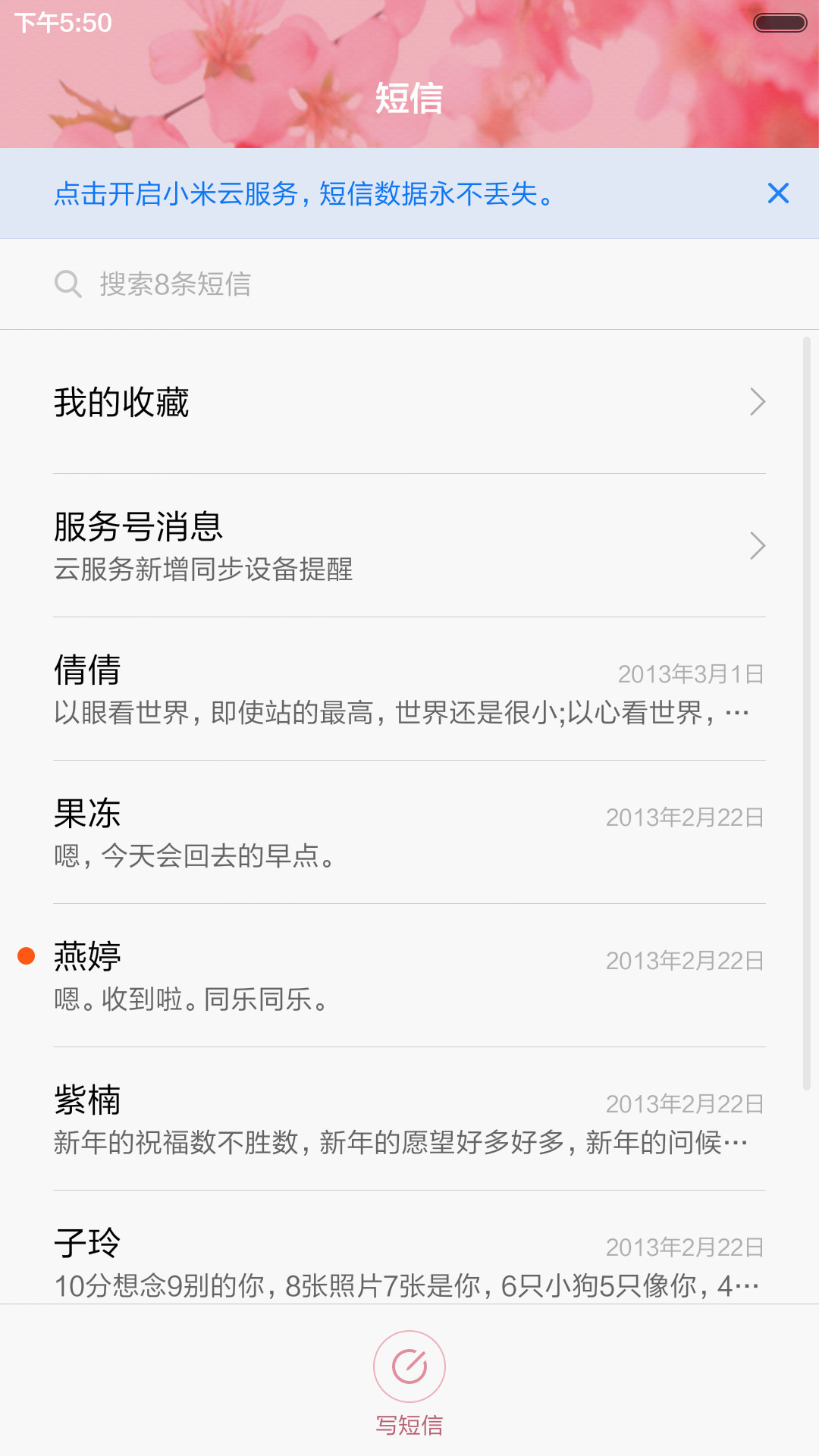Open the conversation with 子玲

[x=409, y=1247]
